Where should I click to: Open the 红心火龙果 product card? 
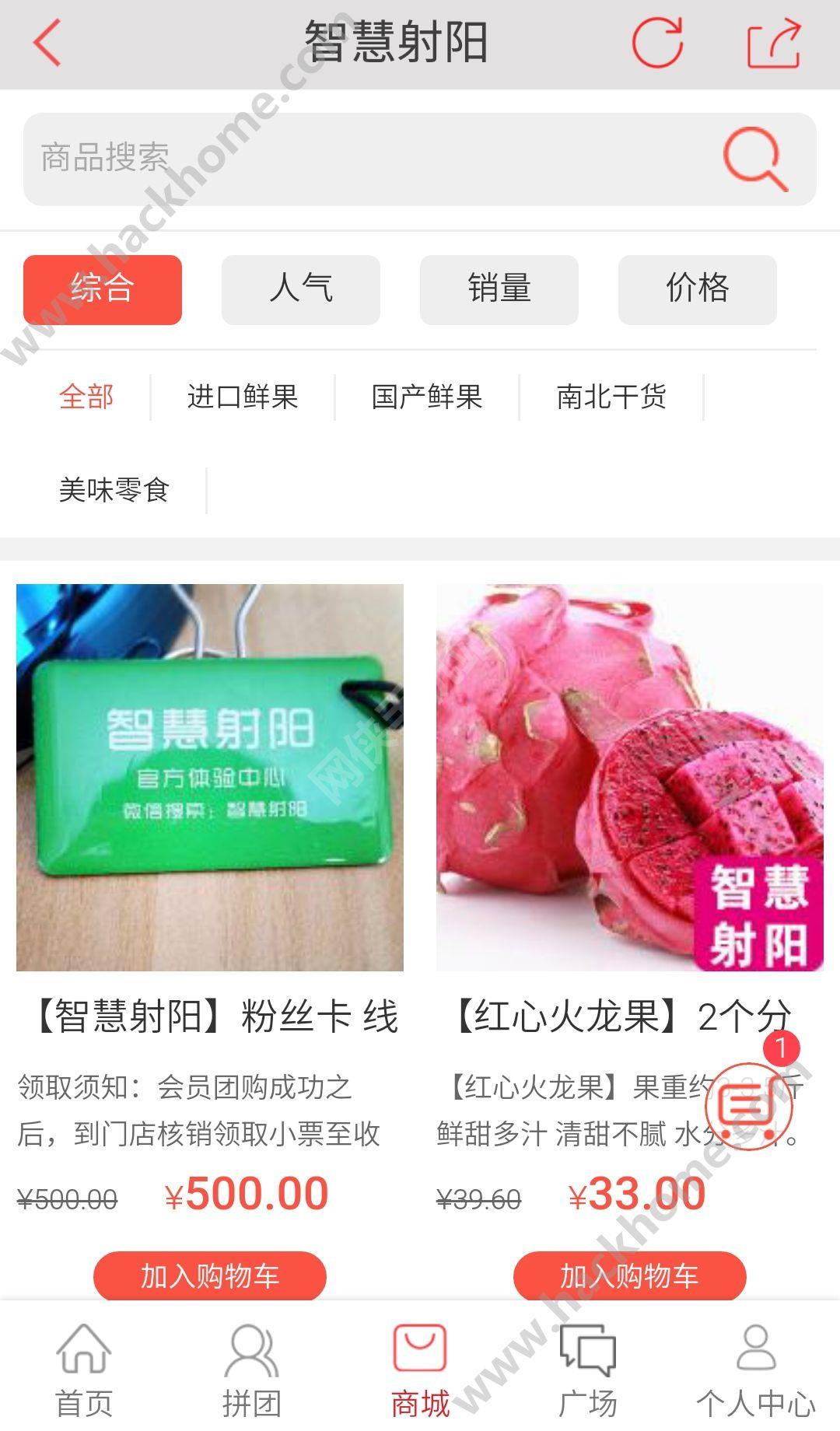tap(630, 778)
